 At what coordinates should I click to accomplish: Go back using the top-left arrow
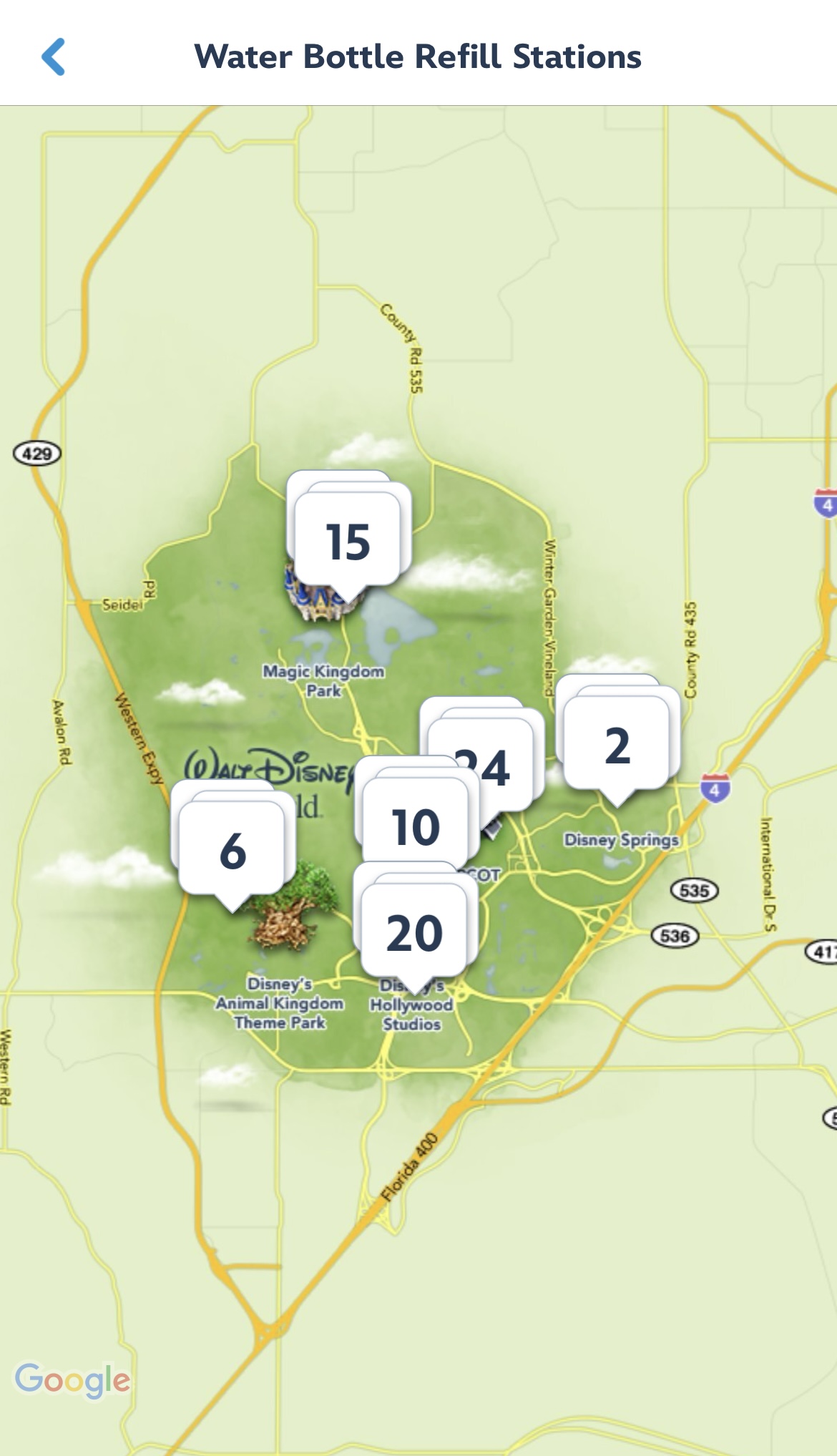point(54,57)
